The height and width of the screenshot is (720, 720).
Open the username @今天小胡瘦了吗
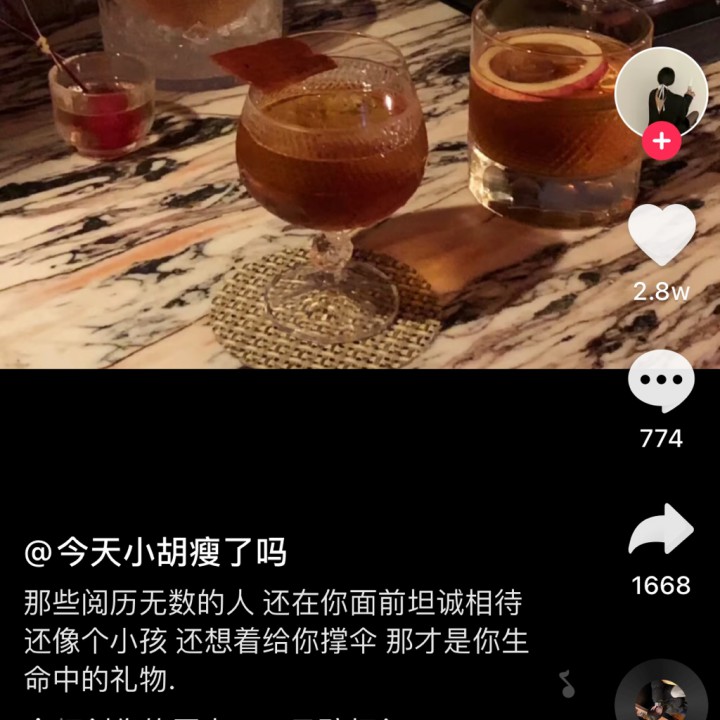point(155,551)
